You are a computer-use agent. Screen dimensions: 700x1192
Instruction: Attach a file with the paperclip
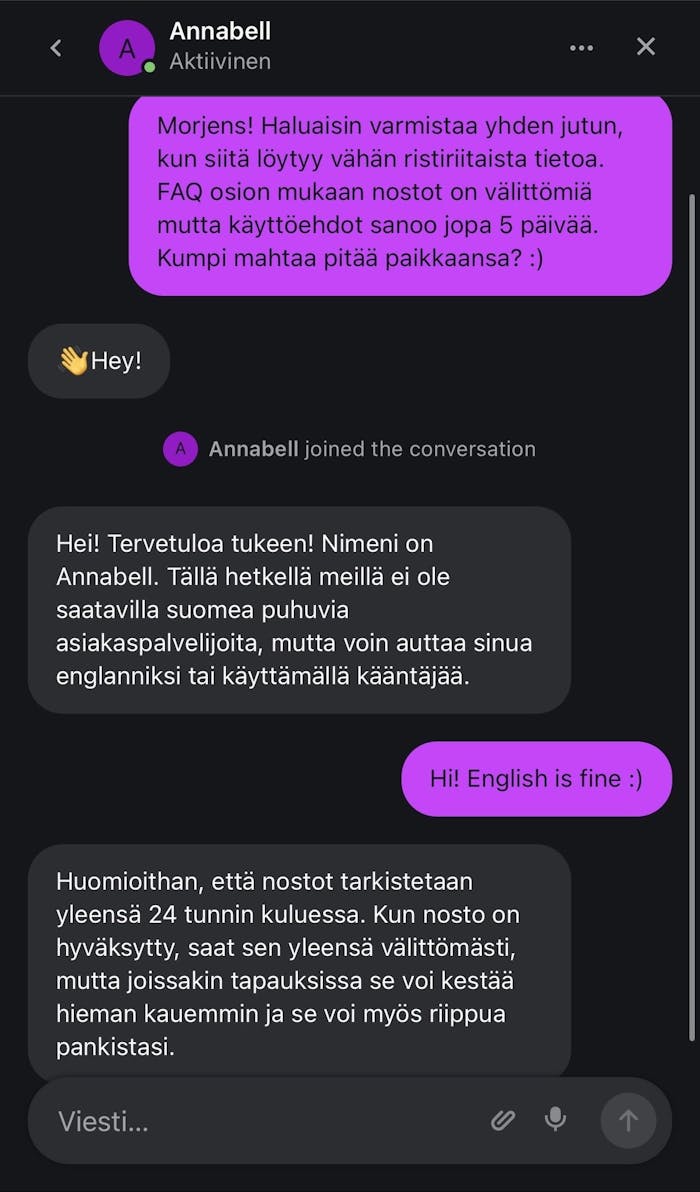(503, 1120)
